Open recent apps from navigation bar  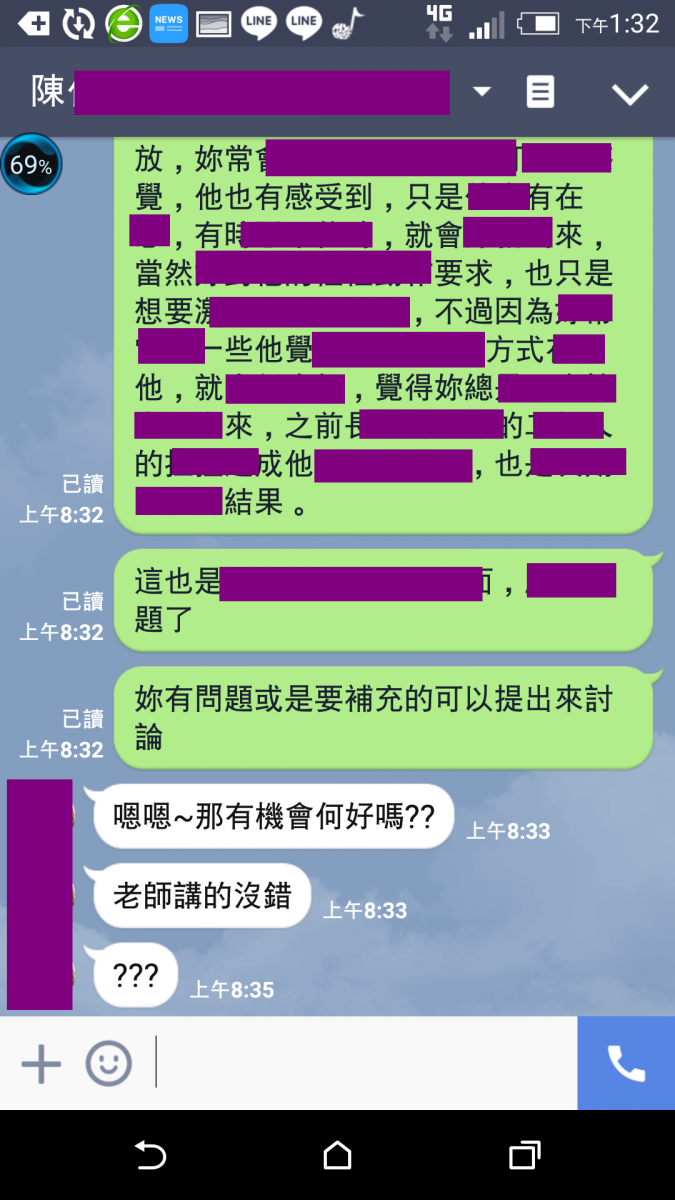pos(524,1156)
